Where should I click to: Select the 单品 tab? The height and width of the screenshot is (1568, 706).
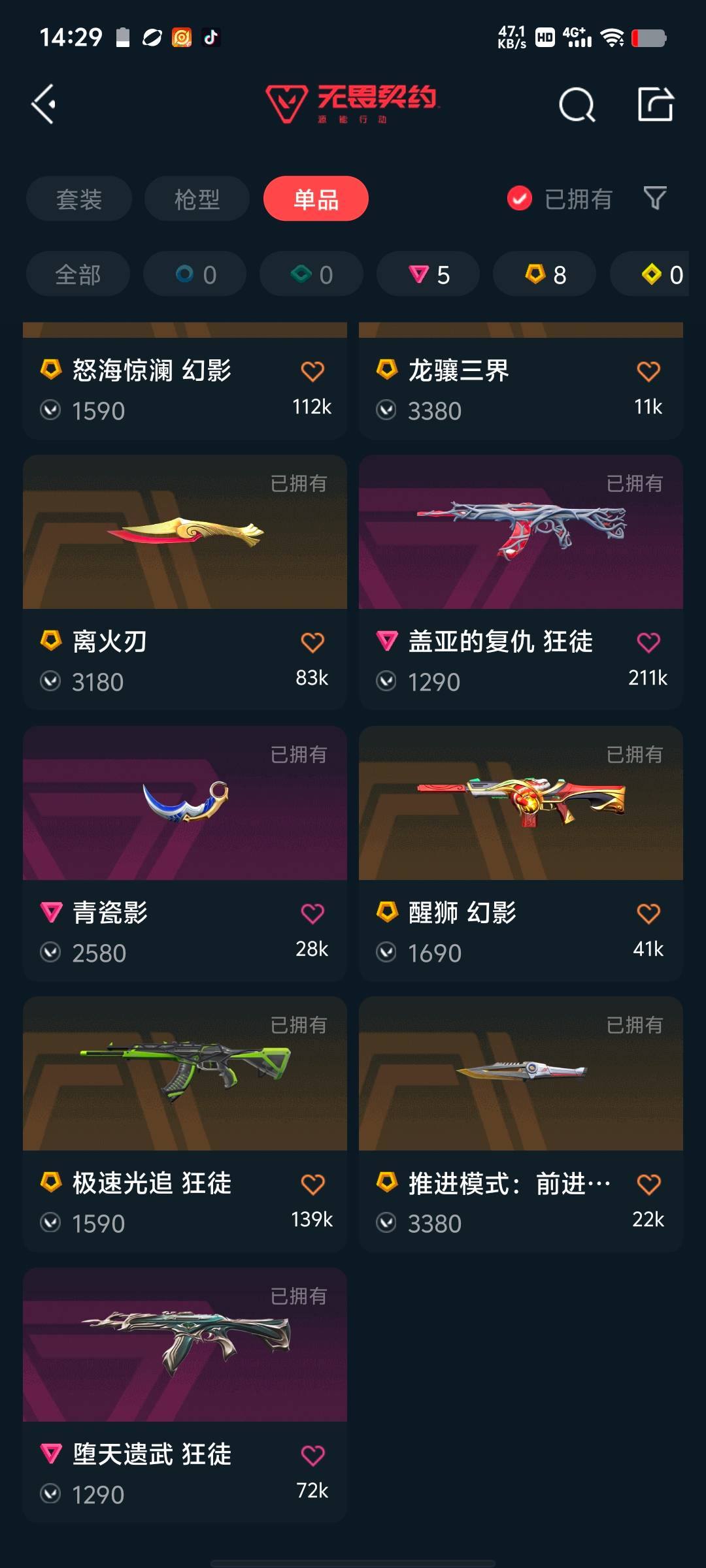tap(316, 199)
